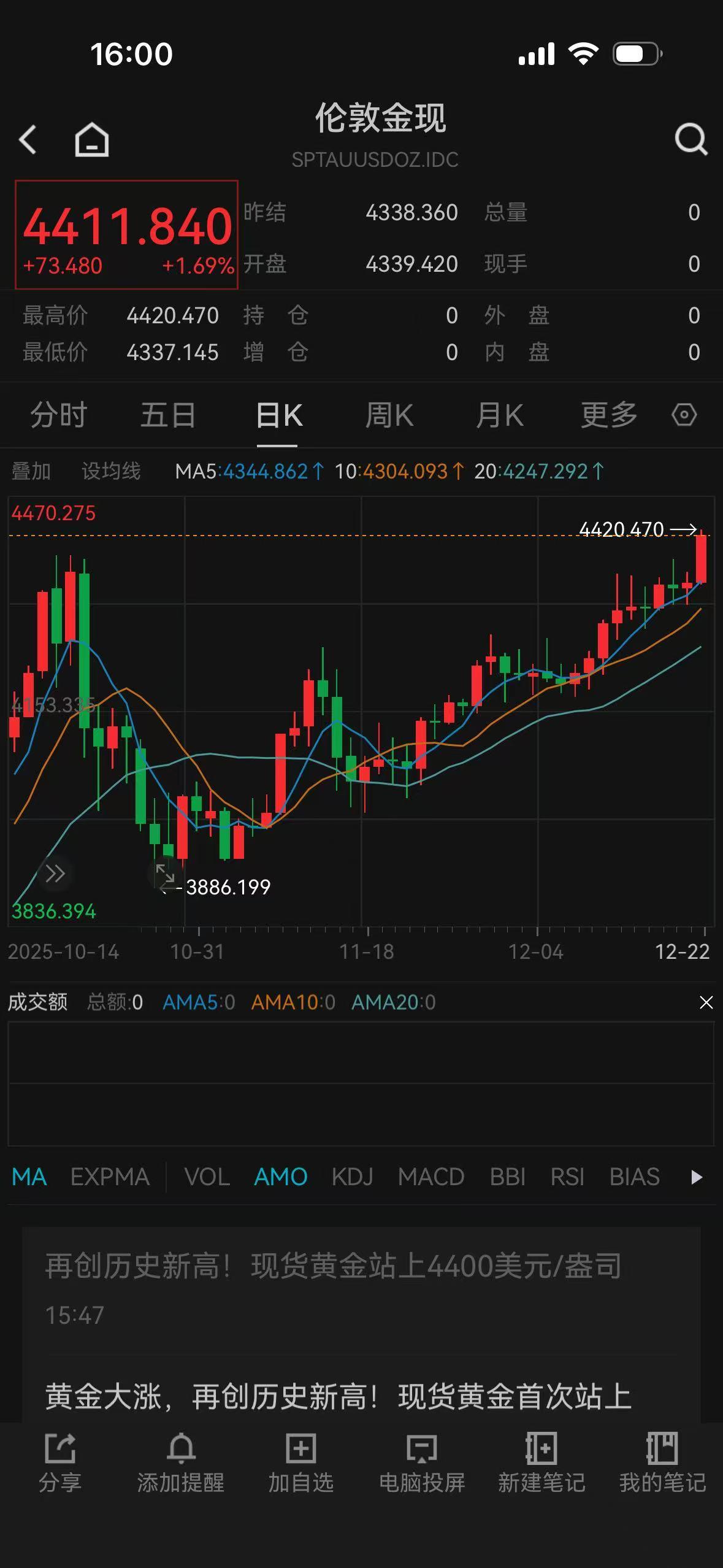Tap 叠加 to overlay another chart
Screen dimensions: 723x1568
[x=31, y=471]
